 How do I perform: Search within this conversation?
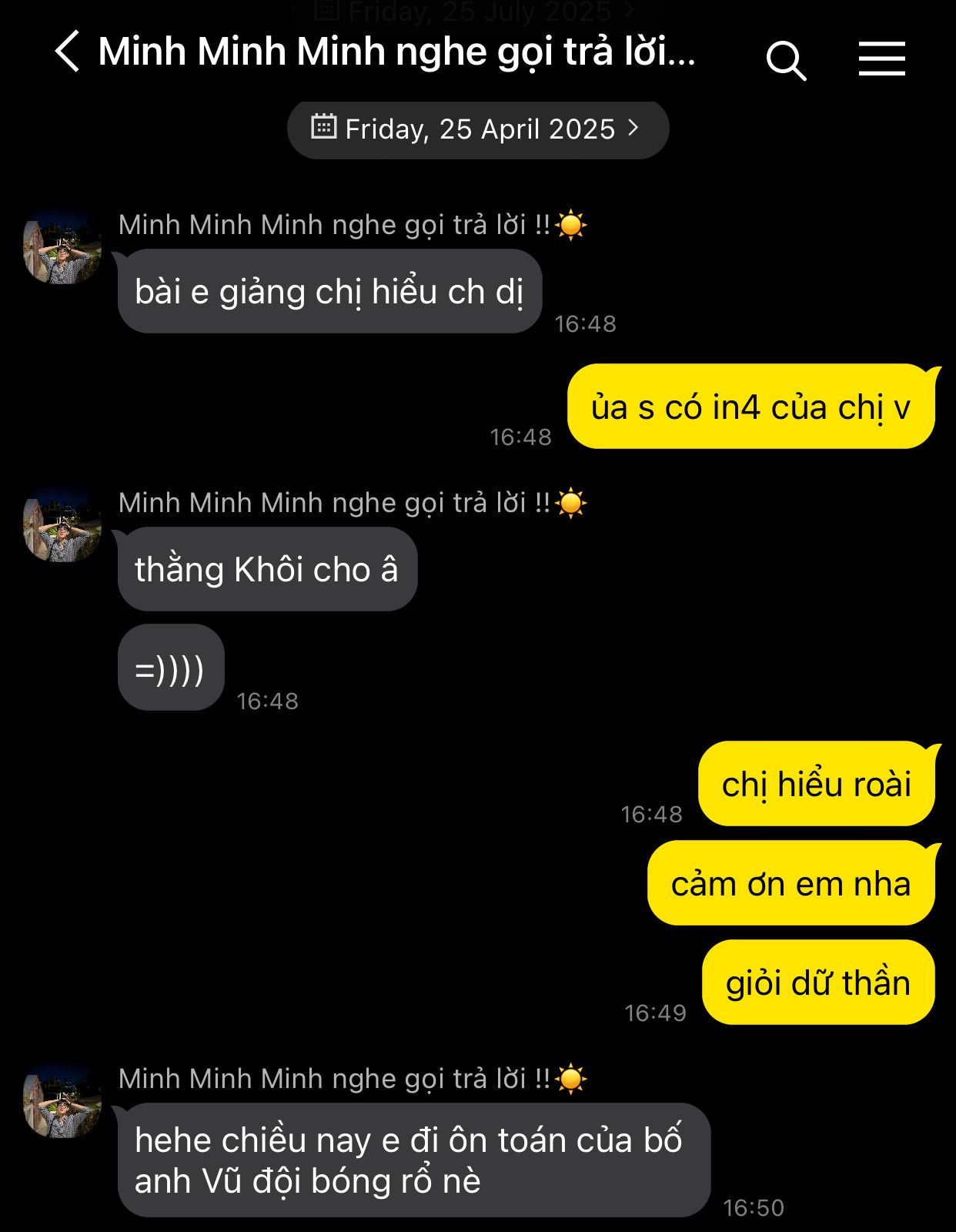[786, 60]
